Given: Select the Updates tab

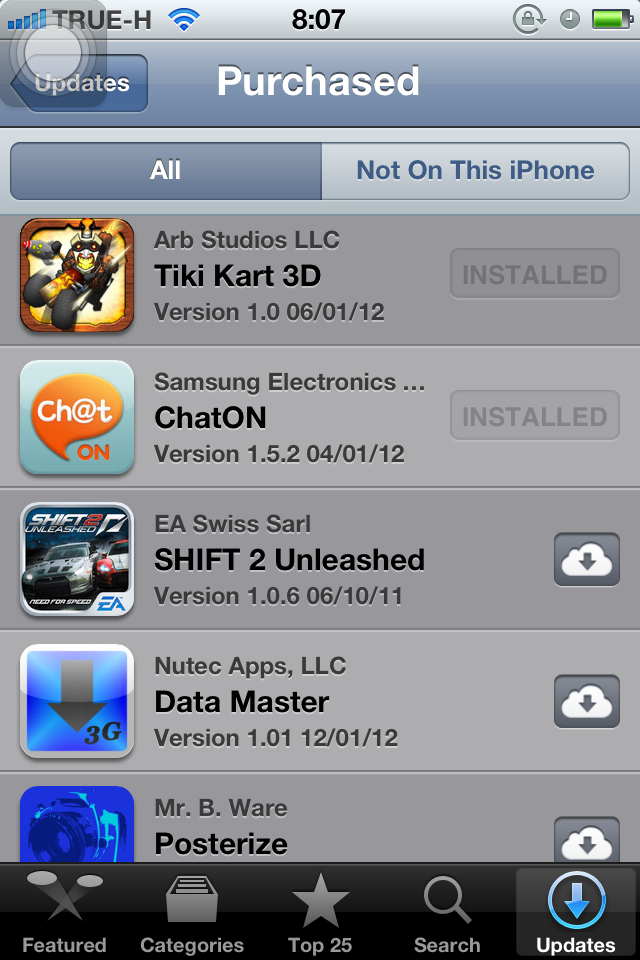Looking at the screenshot, I should pos(576,915).
